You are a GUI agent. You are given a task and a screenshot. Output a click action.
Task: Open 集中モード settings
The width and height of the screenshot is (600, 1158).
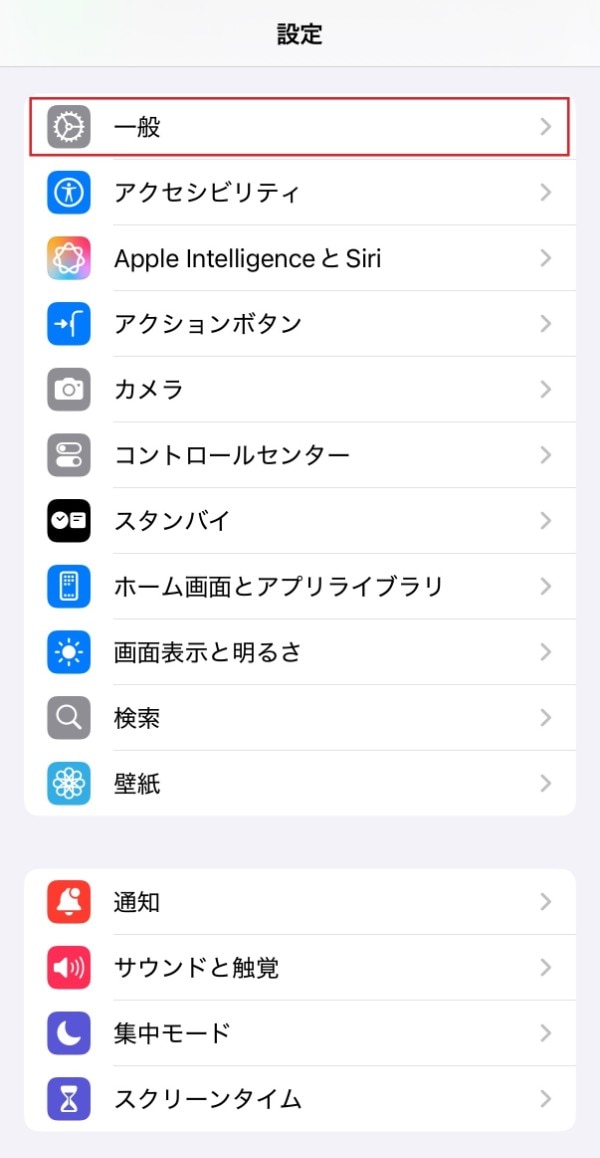pos(300,1033)
